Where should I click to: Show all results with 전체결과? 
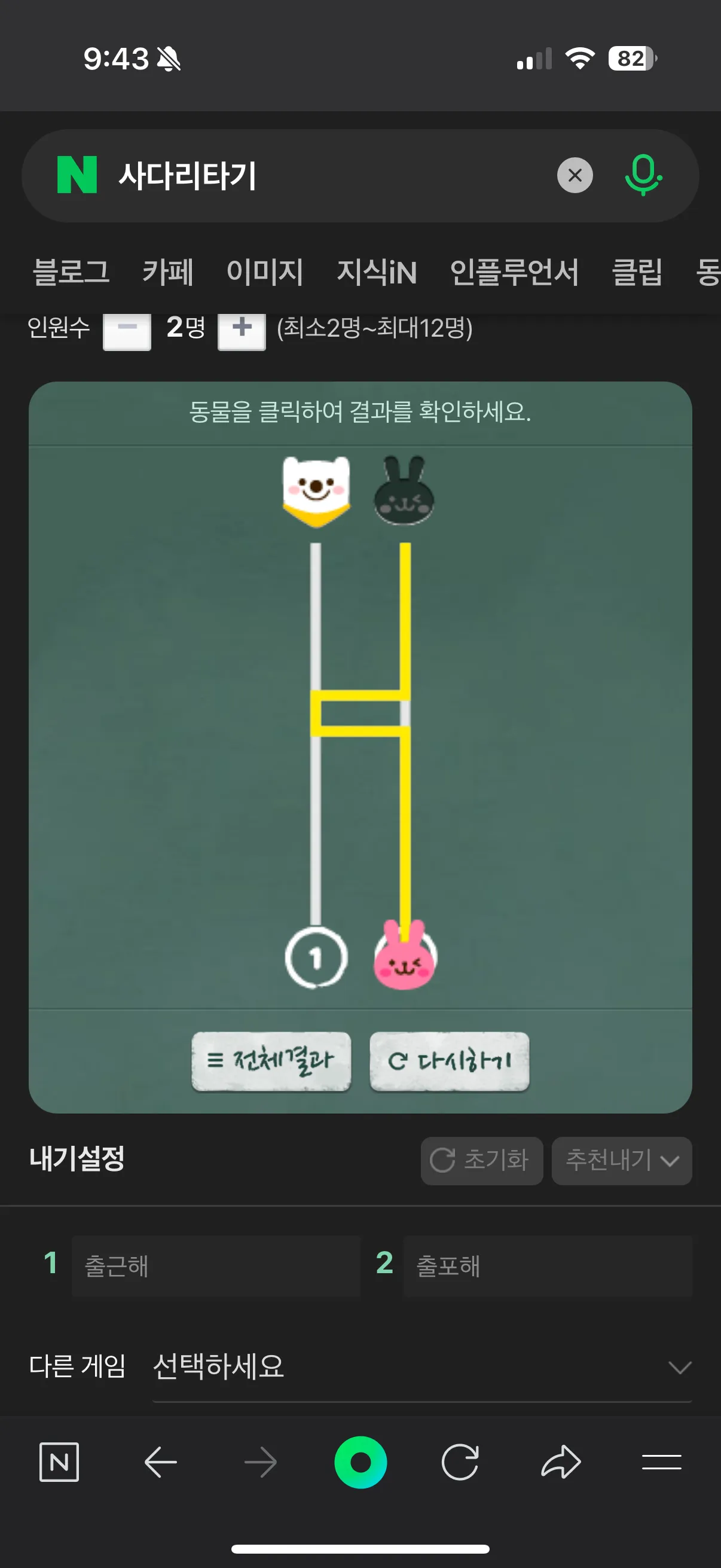(x=271, y=1061)
